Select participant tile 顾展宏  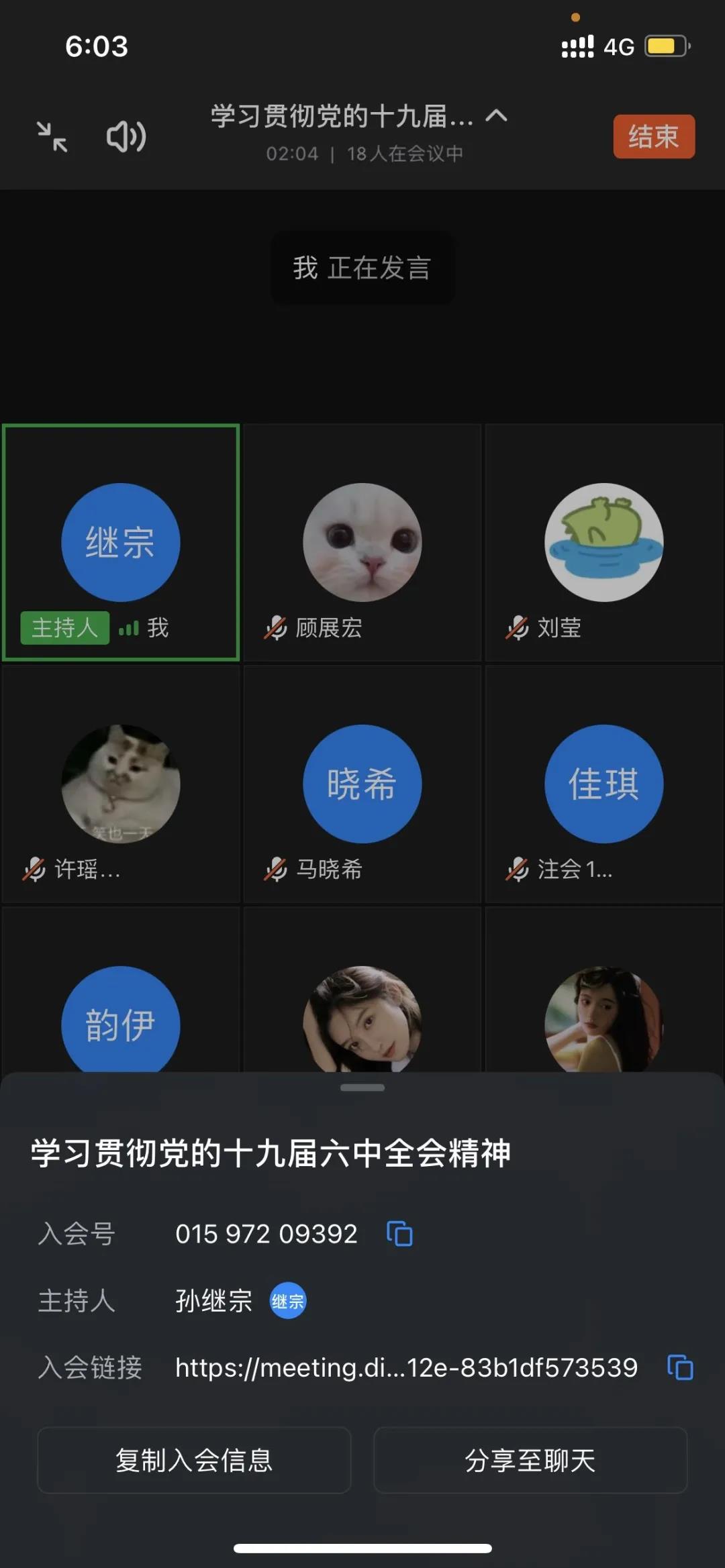point(362,542)
